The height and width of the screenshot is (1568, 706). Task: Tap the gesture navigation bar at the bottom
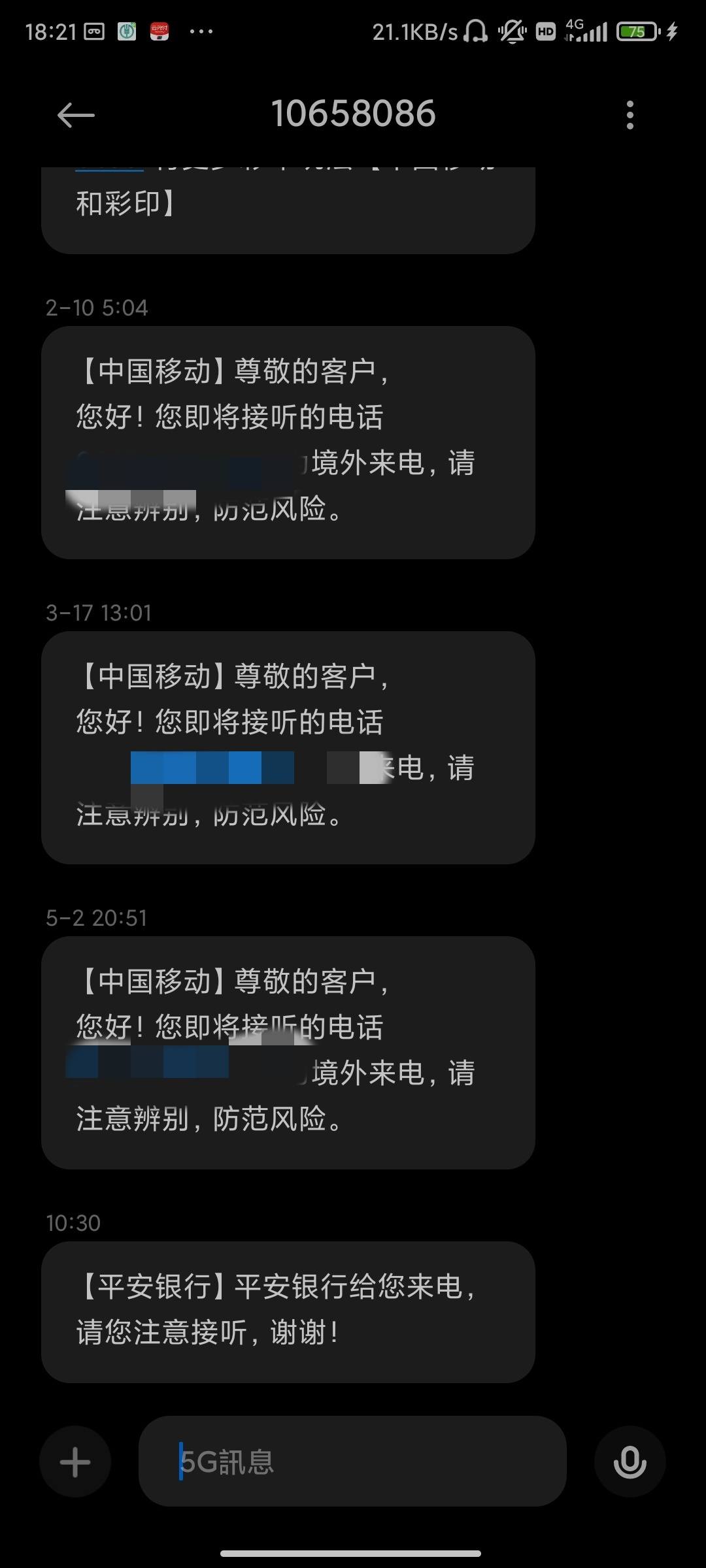[x=353, y=1554]
